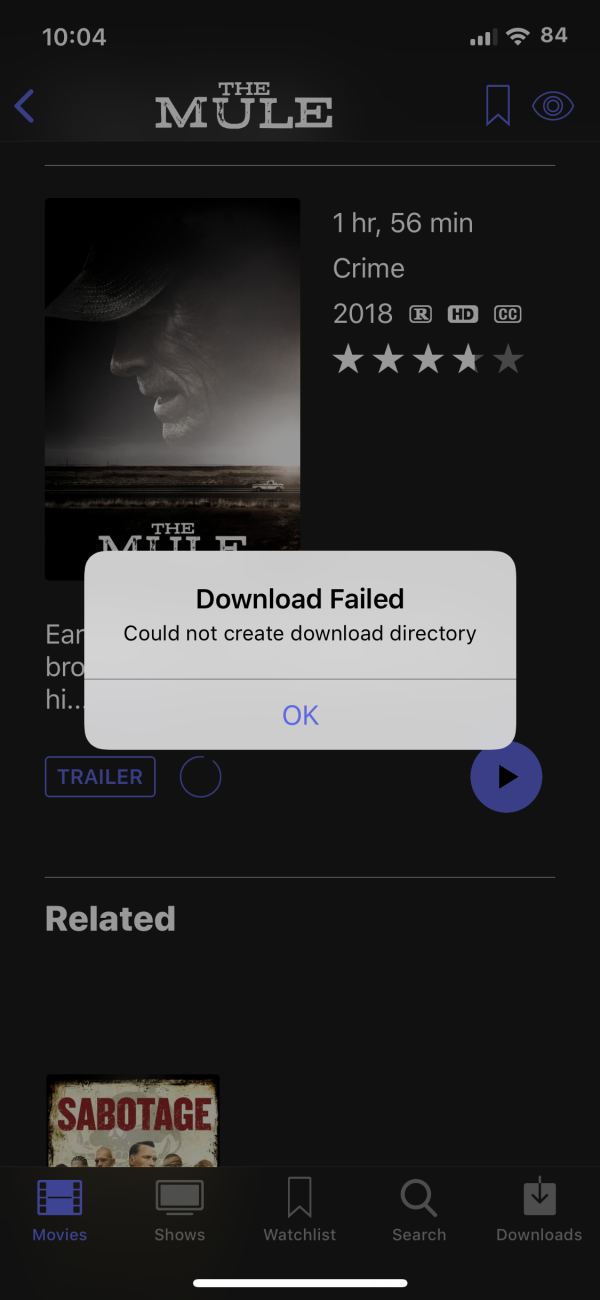
Task: Add The Mule to watchlist via bookmark icon
Action: pos(497,106)
